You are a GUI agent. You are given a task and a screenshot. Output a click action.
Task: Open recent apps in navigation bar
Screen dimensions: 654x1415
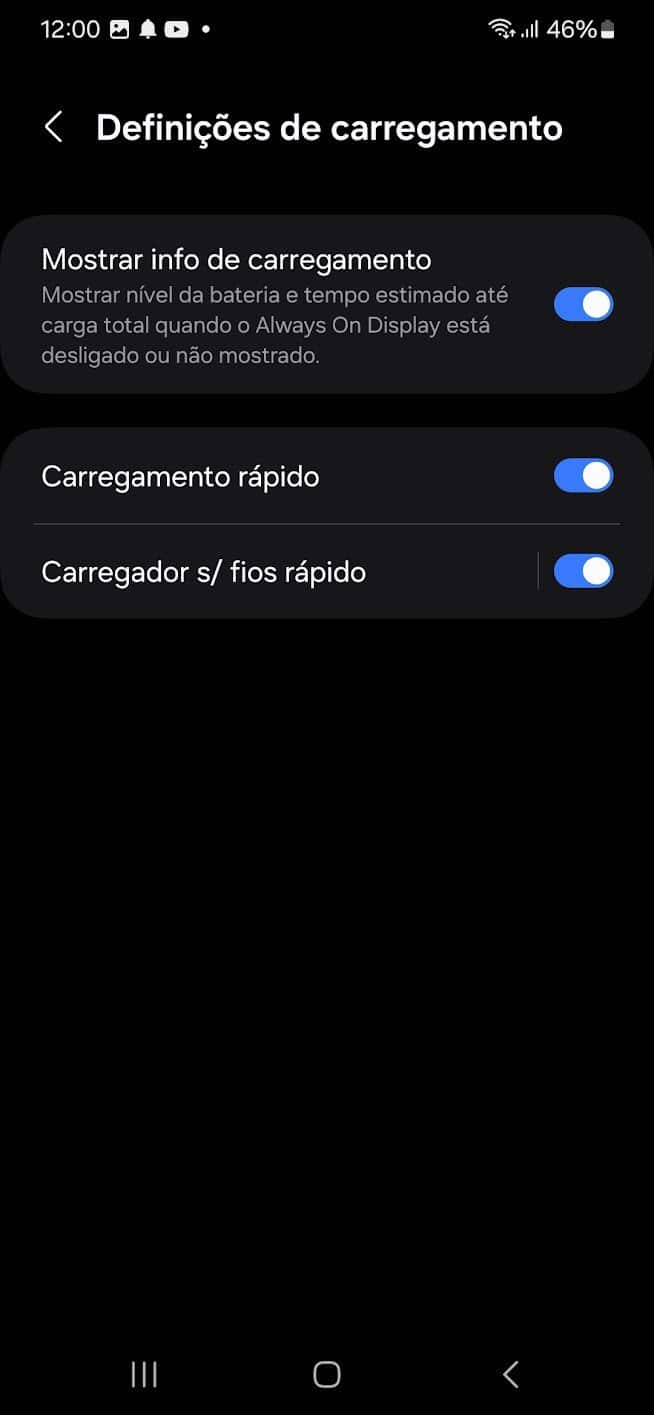[144, 1374]
